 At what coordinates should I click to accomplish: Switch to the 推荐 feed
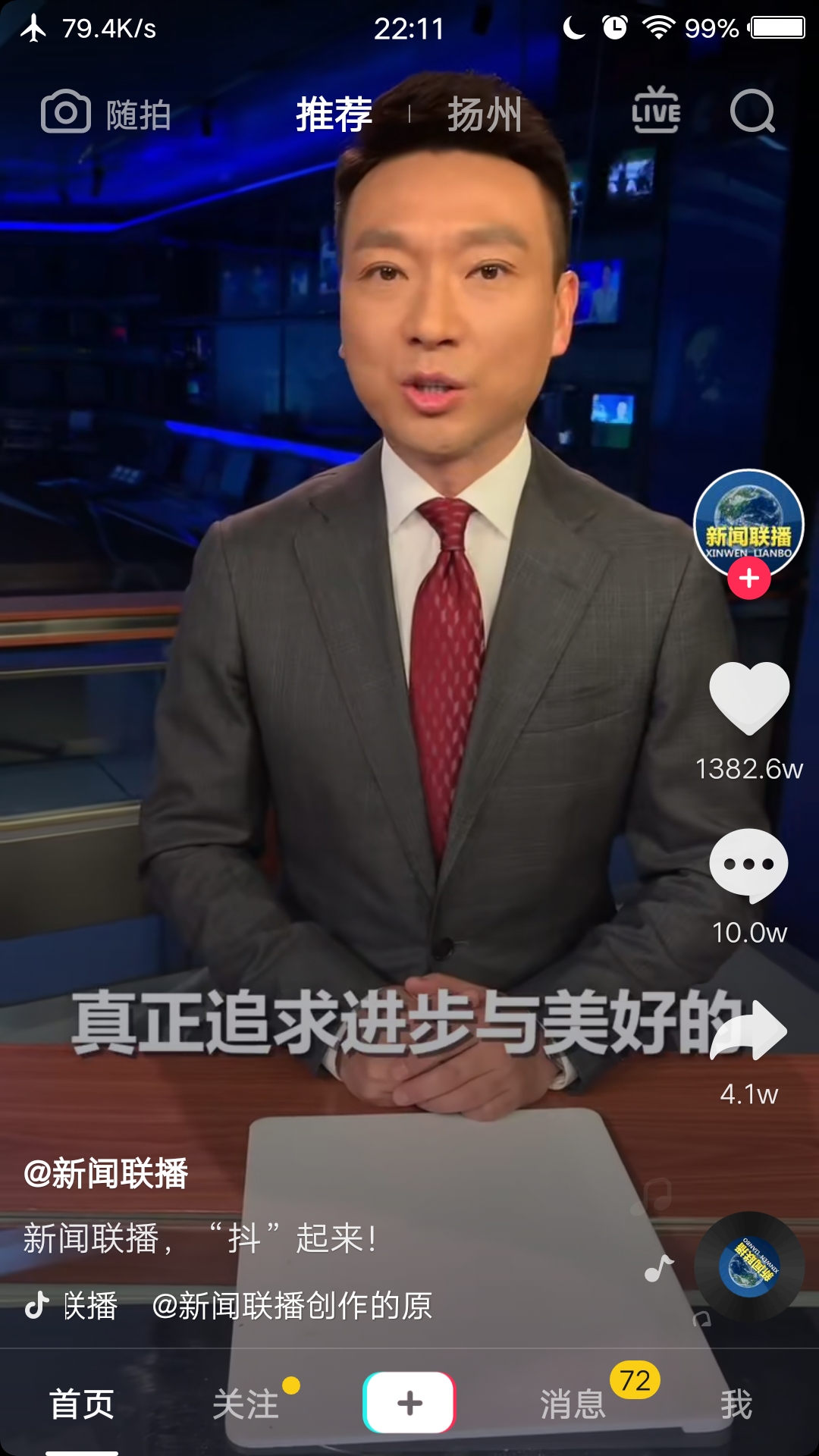click(x=334, y=115)
